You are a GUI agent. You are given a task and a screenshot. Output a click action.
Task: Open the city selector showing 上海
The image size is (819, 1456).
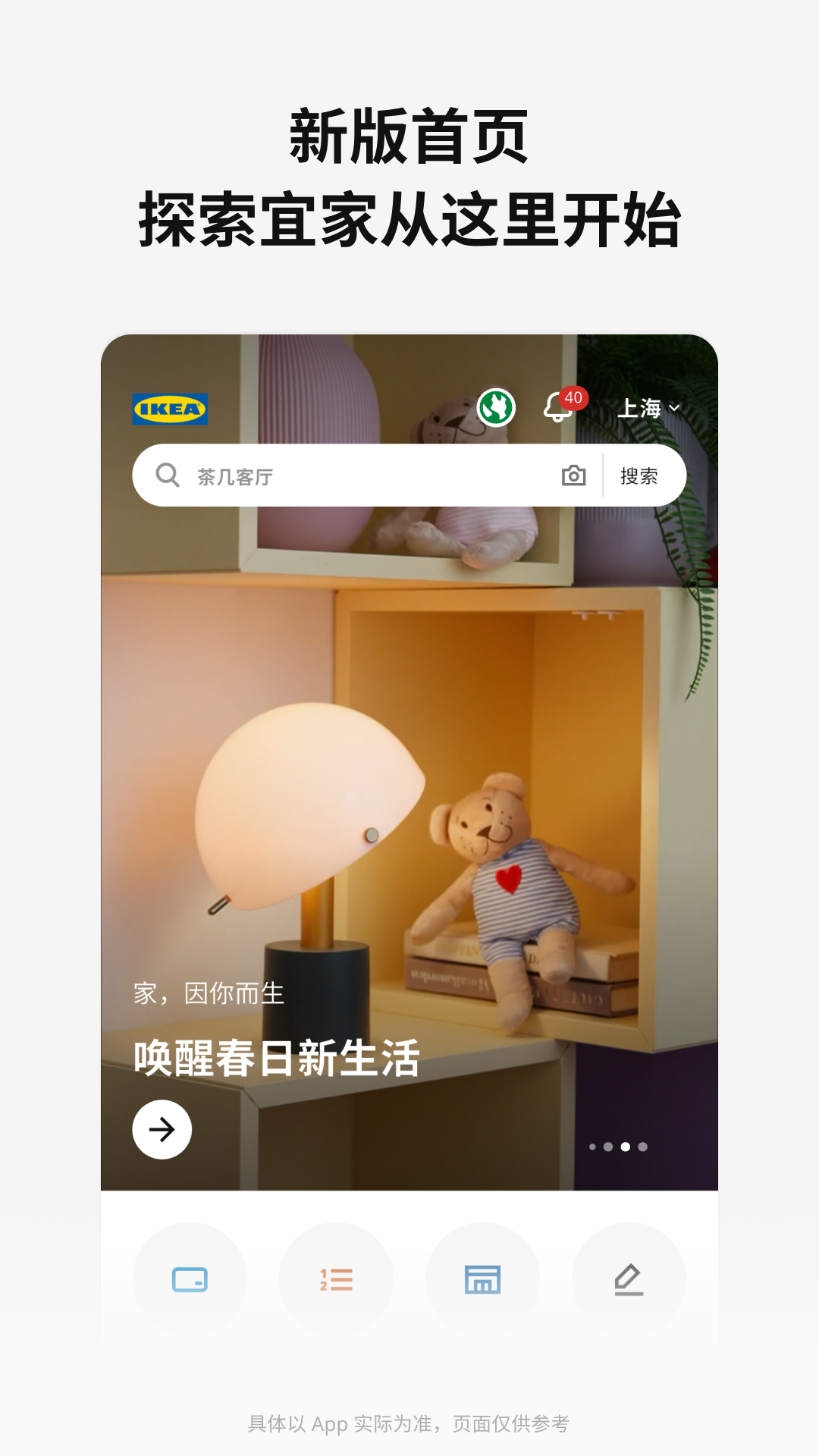pos(639,408)
